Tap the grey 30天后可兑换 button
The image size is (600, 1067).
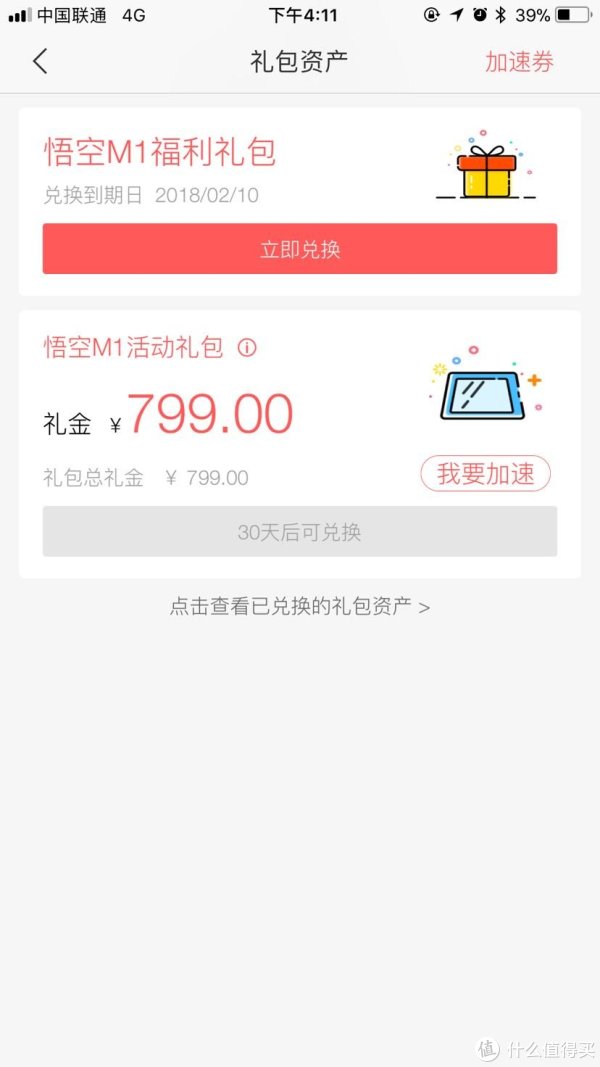299,532
